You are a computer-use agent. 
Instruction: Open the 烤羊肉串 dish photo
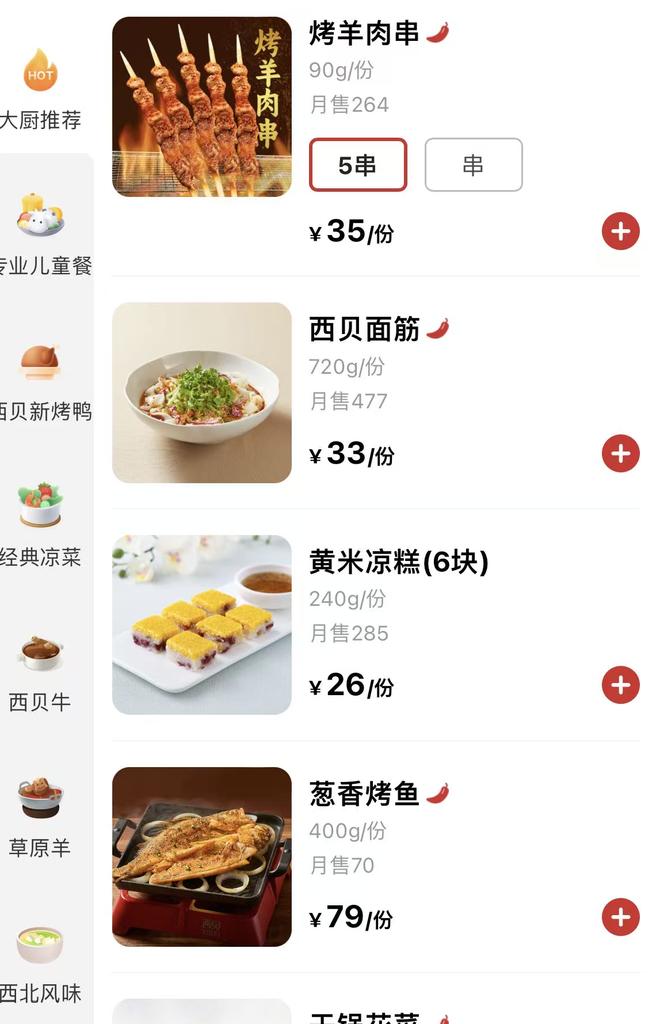coord(202,107)
